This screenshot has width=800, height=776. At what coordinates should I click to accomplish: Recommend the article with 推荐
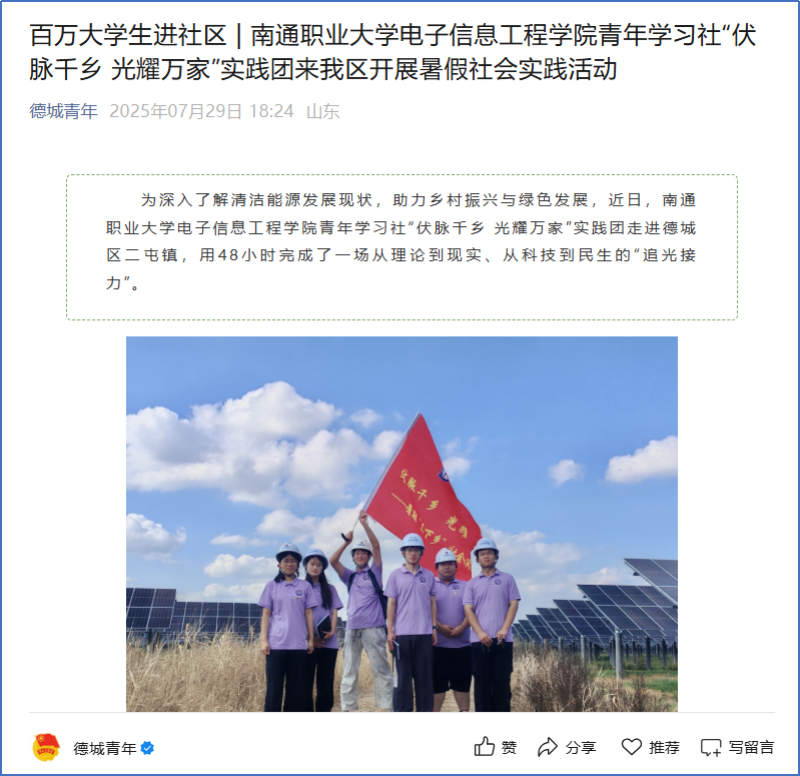[650, 747]
